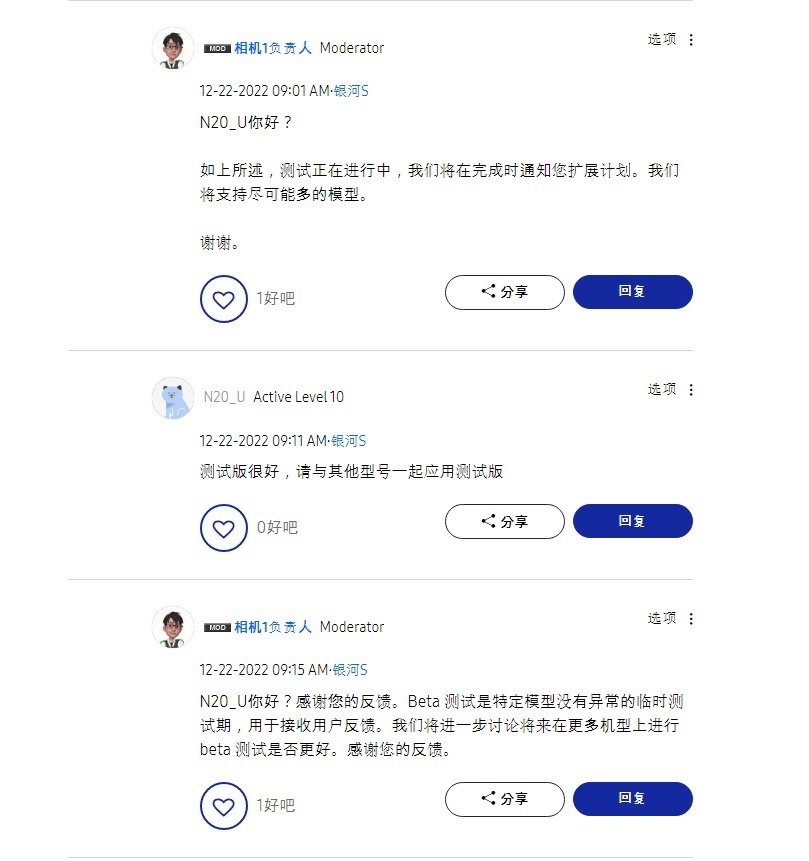809x861 pixels.
Task: Like the moderator's 09:01 AM reply
Action: 224,299
